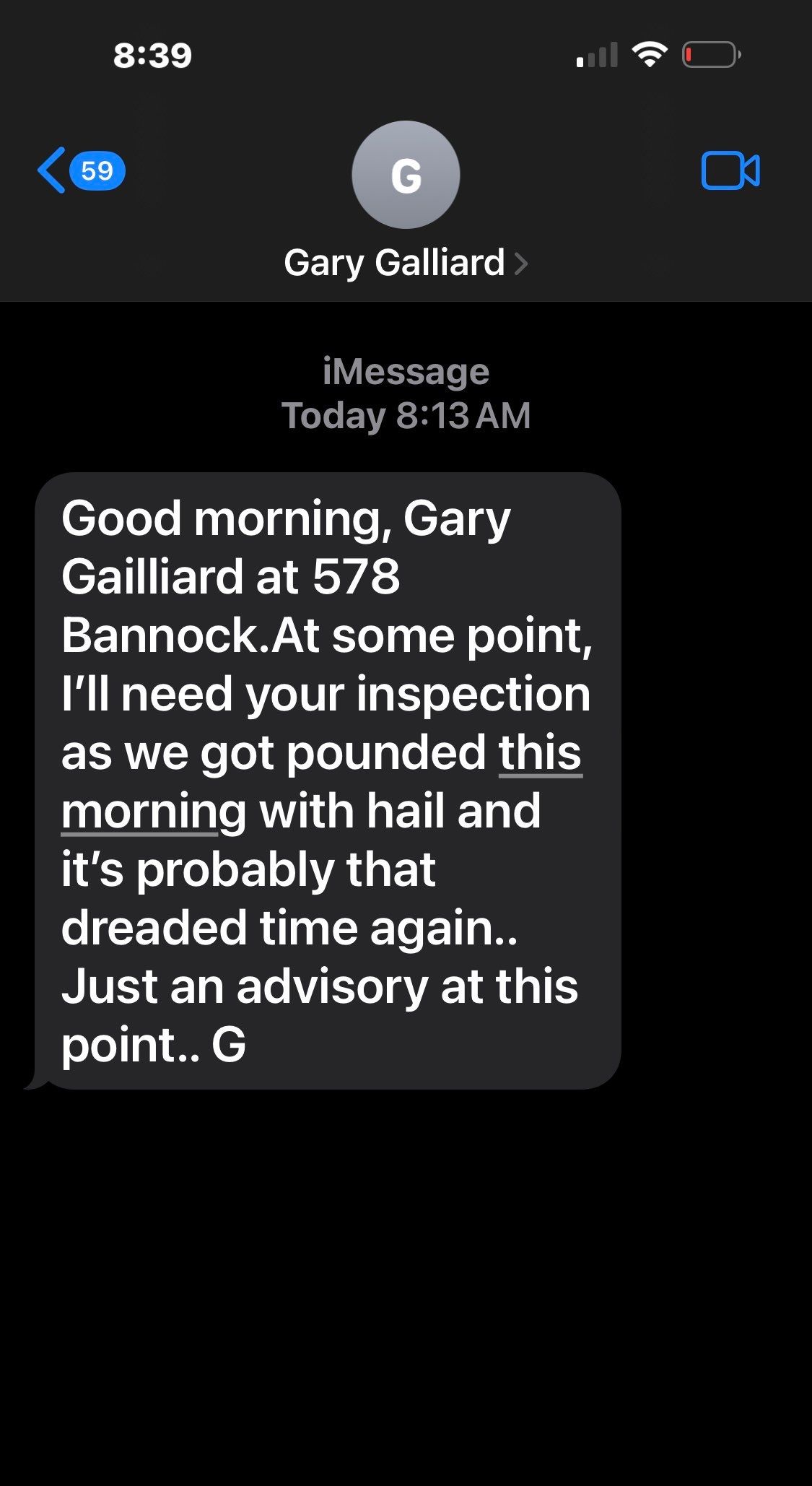Start a FaceTime video call

[730, 171]
